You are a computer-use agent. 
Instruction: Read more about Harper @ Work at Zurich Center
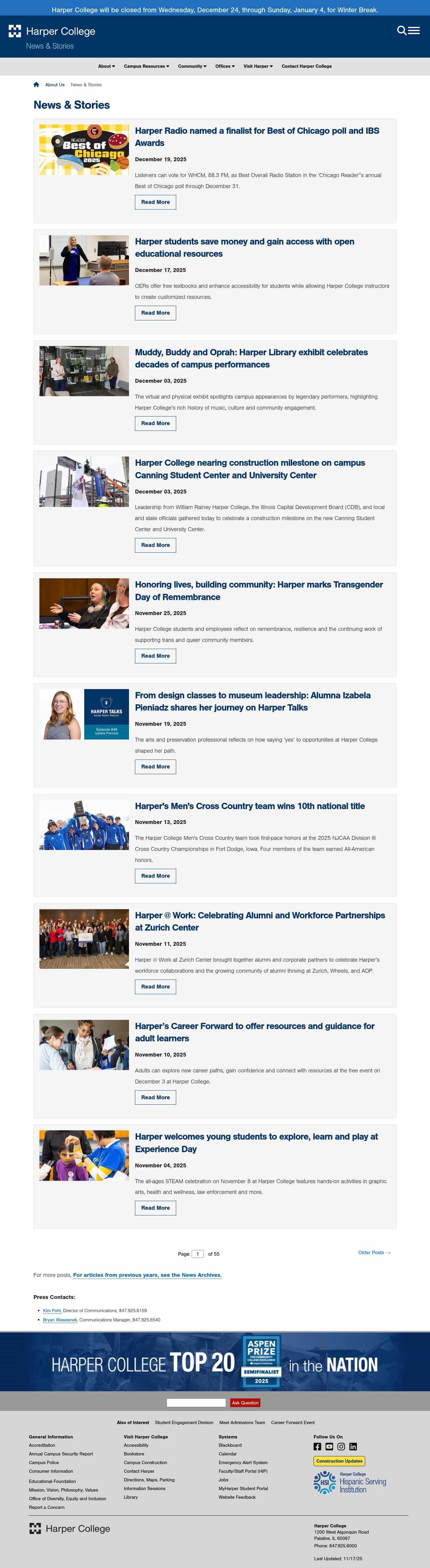pos(155,987)
